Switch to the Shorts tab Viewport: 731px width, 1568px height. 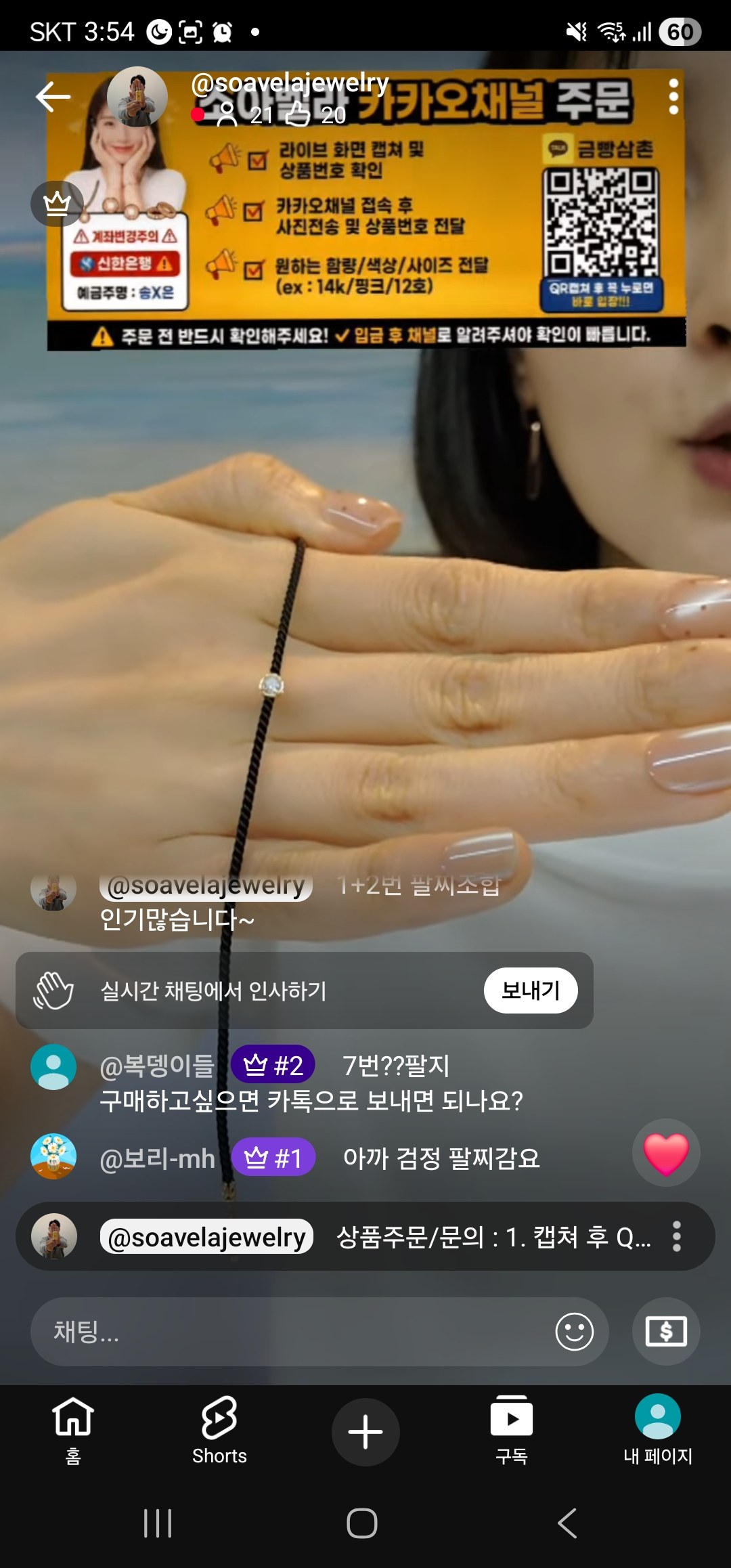tap(219, 1431)
